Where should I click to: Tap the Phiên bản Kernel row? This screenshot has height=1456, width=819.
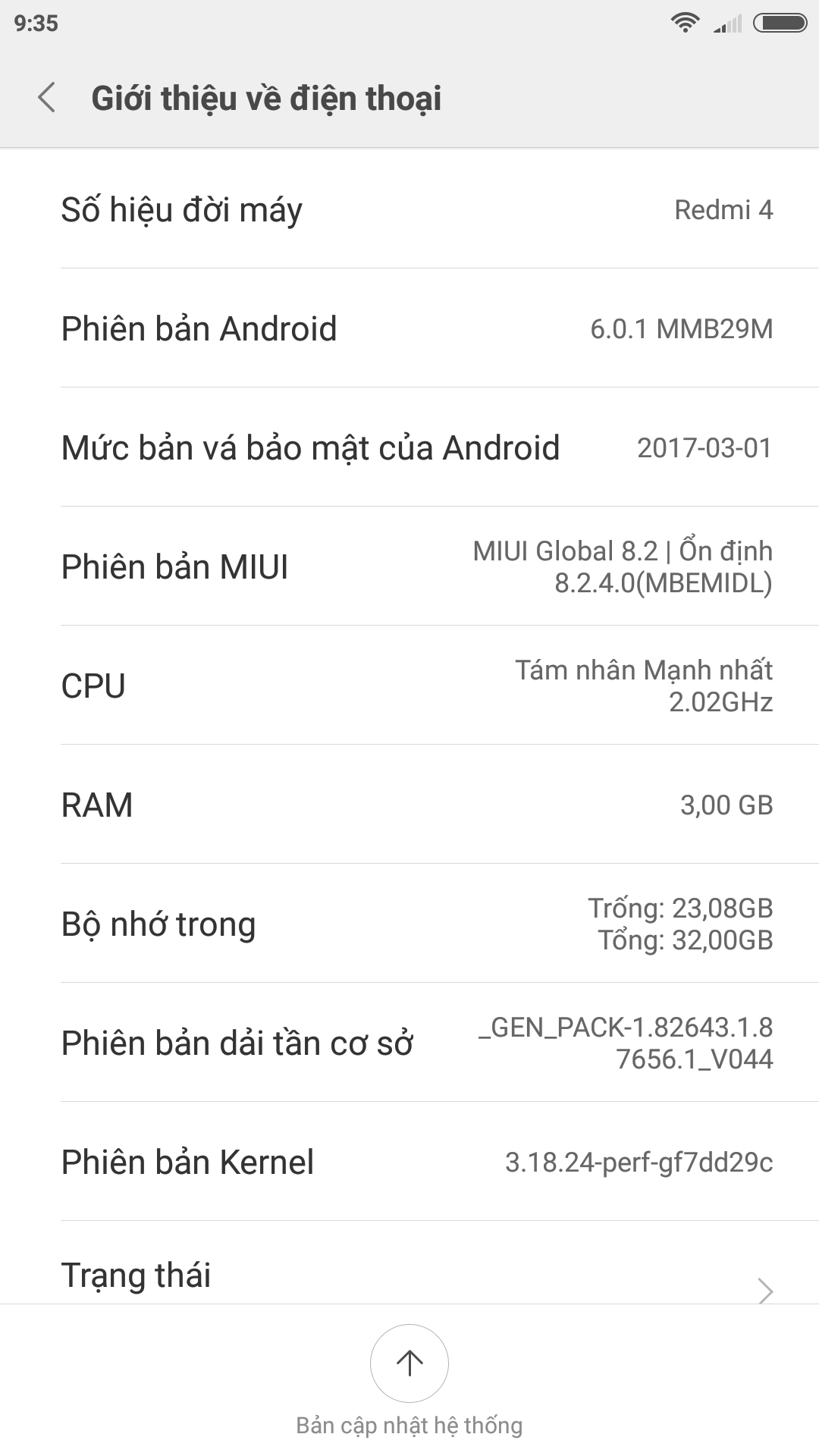point(409,1162)
